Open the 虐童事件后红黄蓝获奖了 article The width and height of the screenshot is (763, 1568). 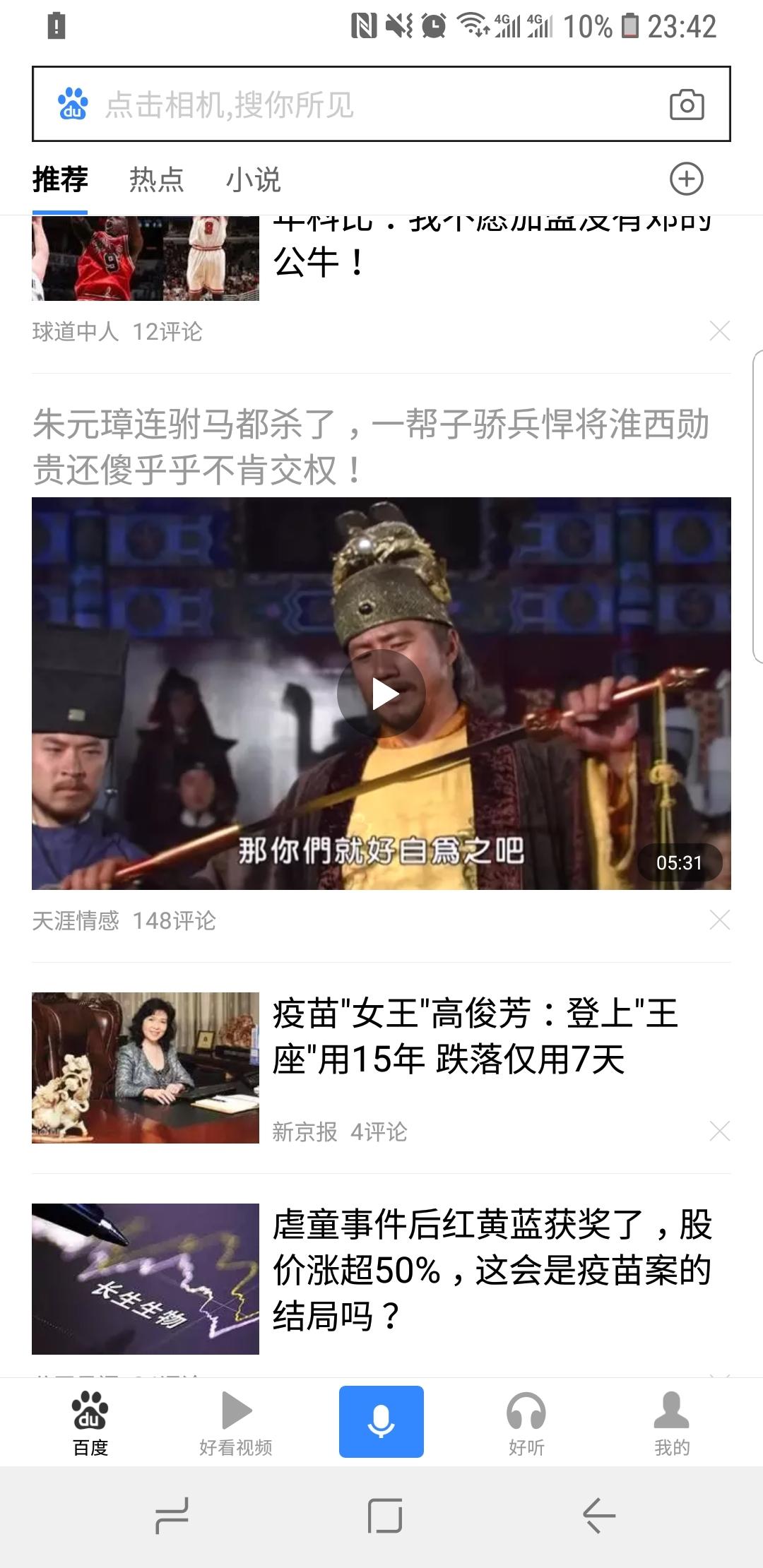(x=491, y=1270)
